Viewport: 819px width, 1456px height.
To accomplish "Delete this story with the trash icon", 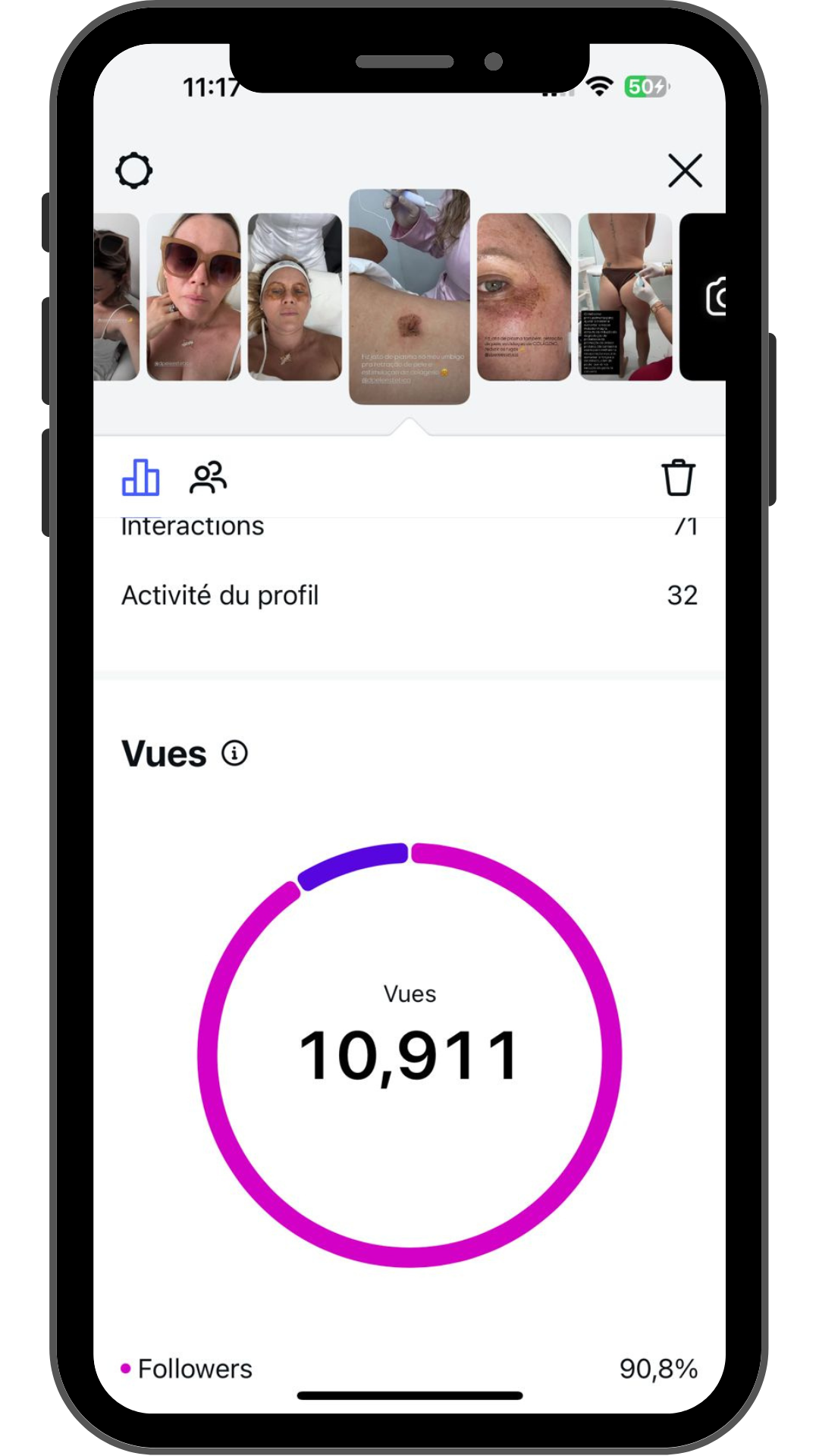I will (678, 478).
